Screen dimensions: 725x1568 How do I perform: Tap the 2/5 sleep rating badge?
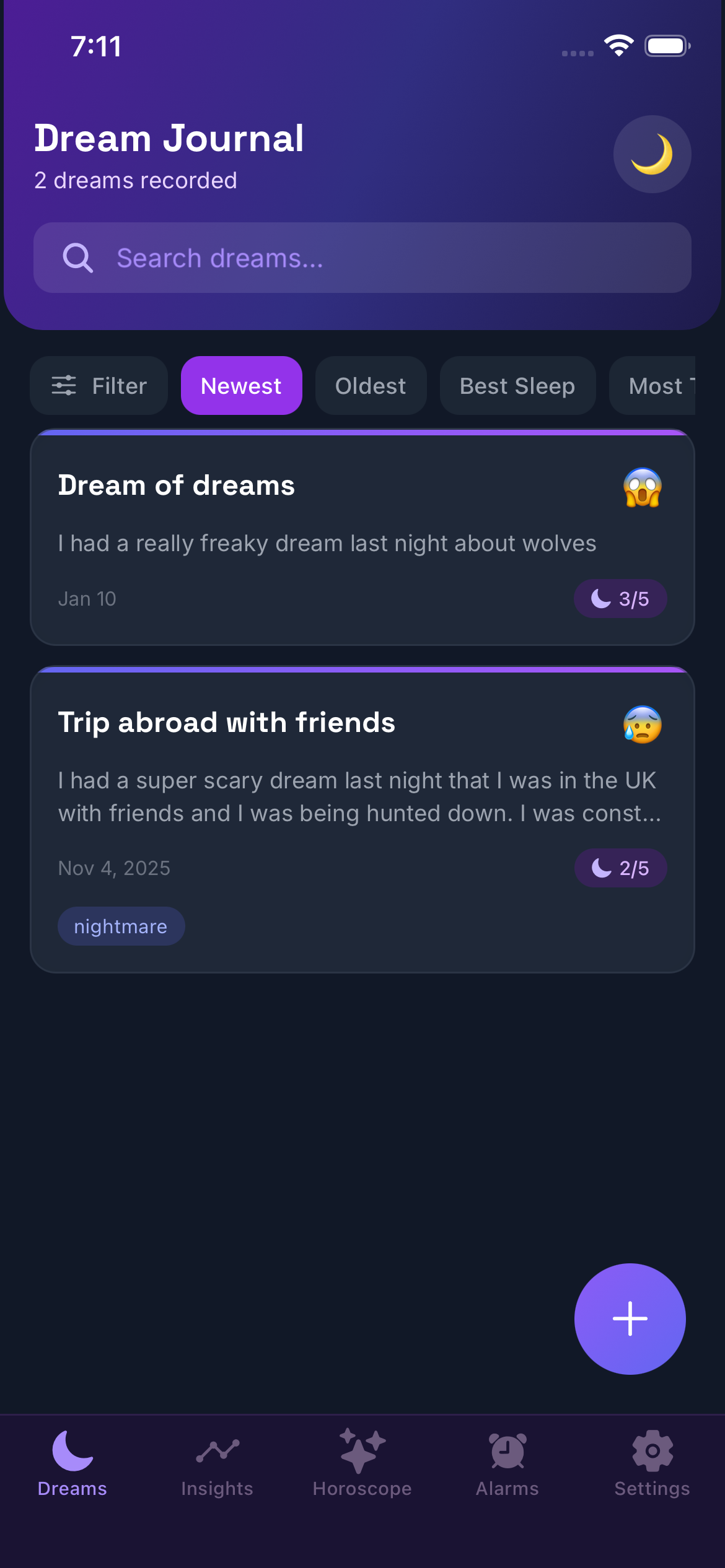[620, 868]
